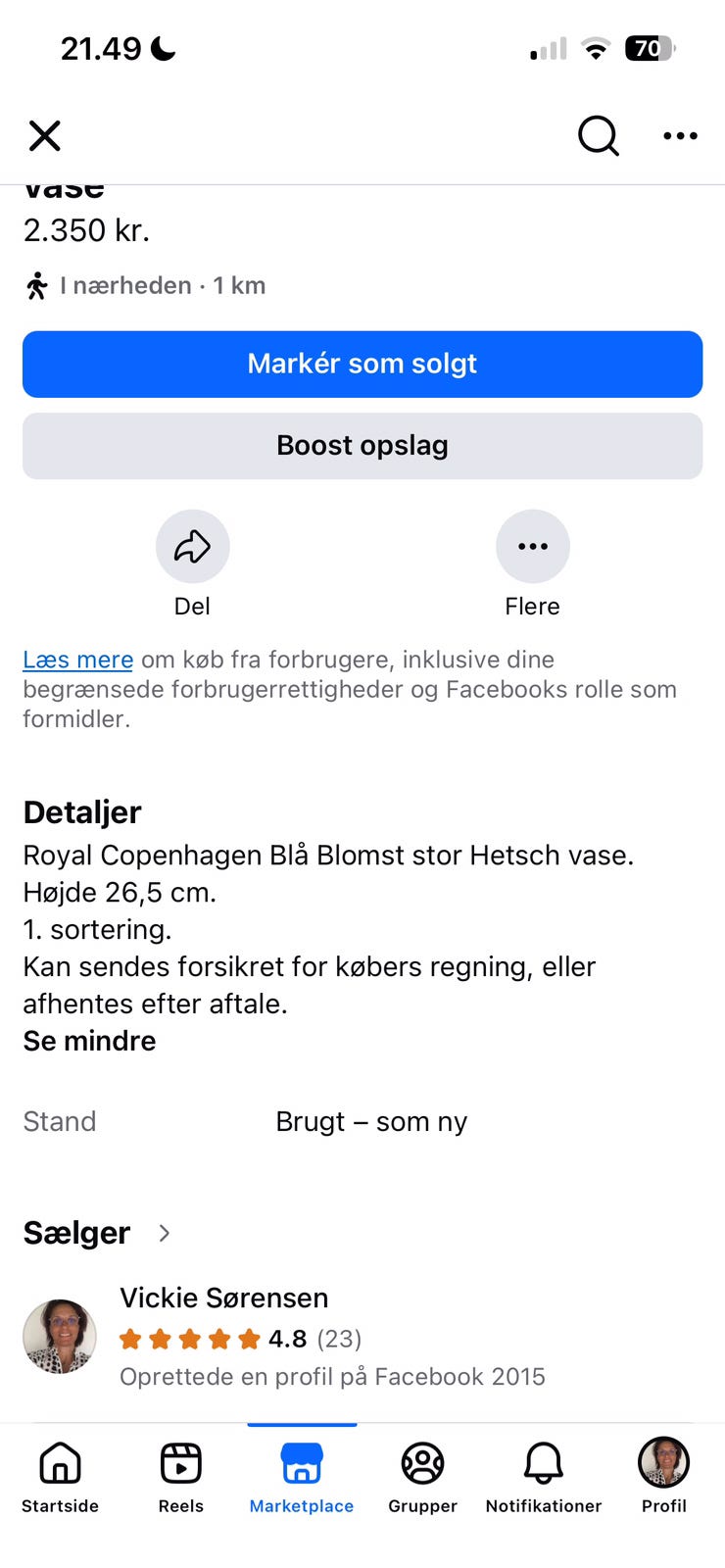Open the top overflow menu

(680, 136)
